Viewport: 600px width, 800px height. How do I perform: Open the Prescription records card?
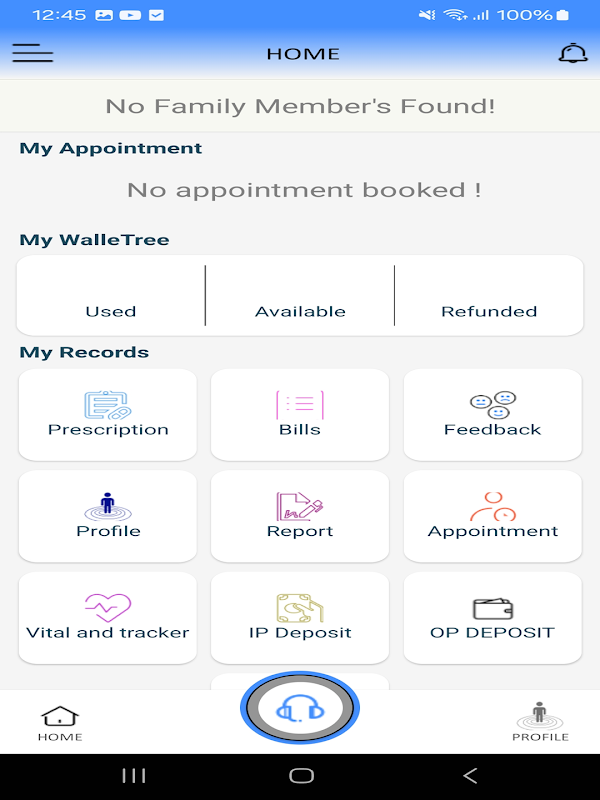coord(108,415)
